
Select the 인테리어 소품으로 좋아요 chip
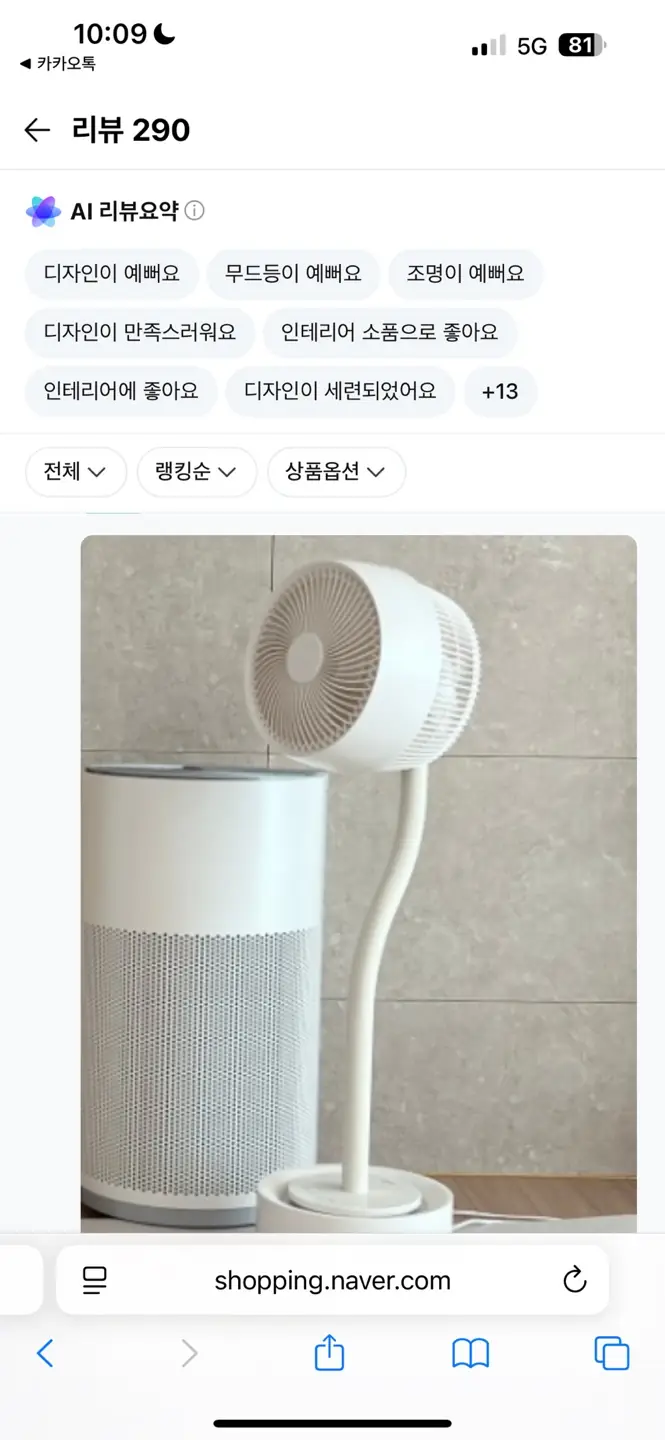pyautogui.click(x=390, y=332)
